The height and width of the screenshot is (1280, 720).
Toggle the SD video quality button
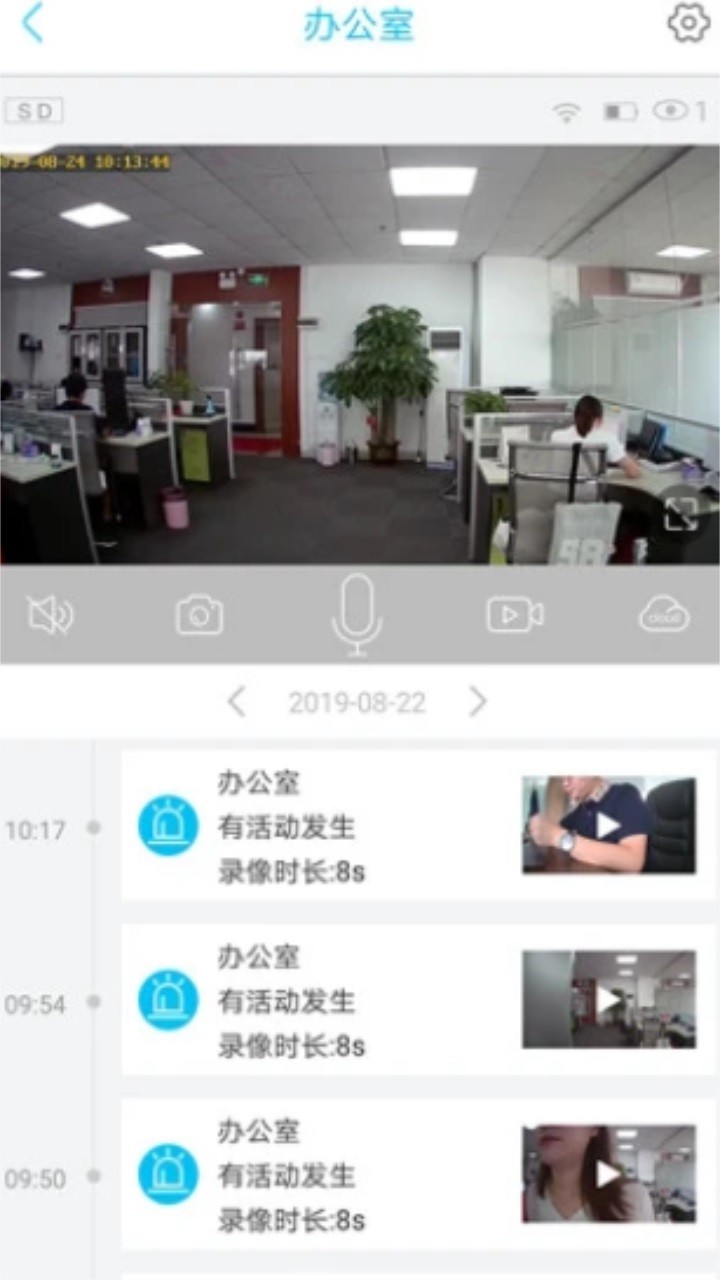click(x=34, y=111)
